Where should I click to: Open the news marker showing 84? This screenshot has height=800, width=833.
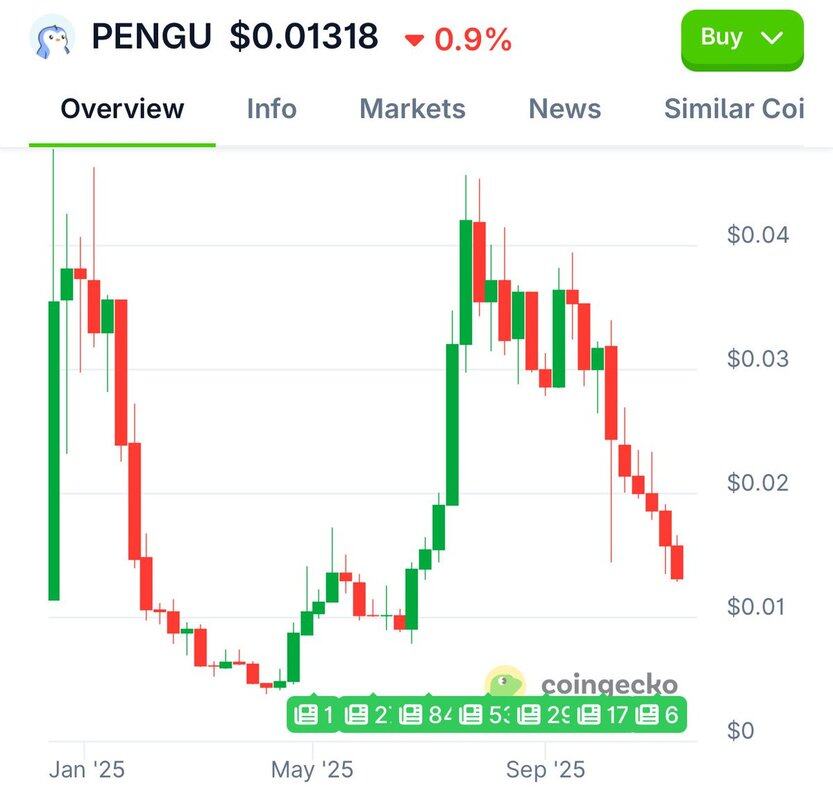(426, 715)
